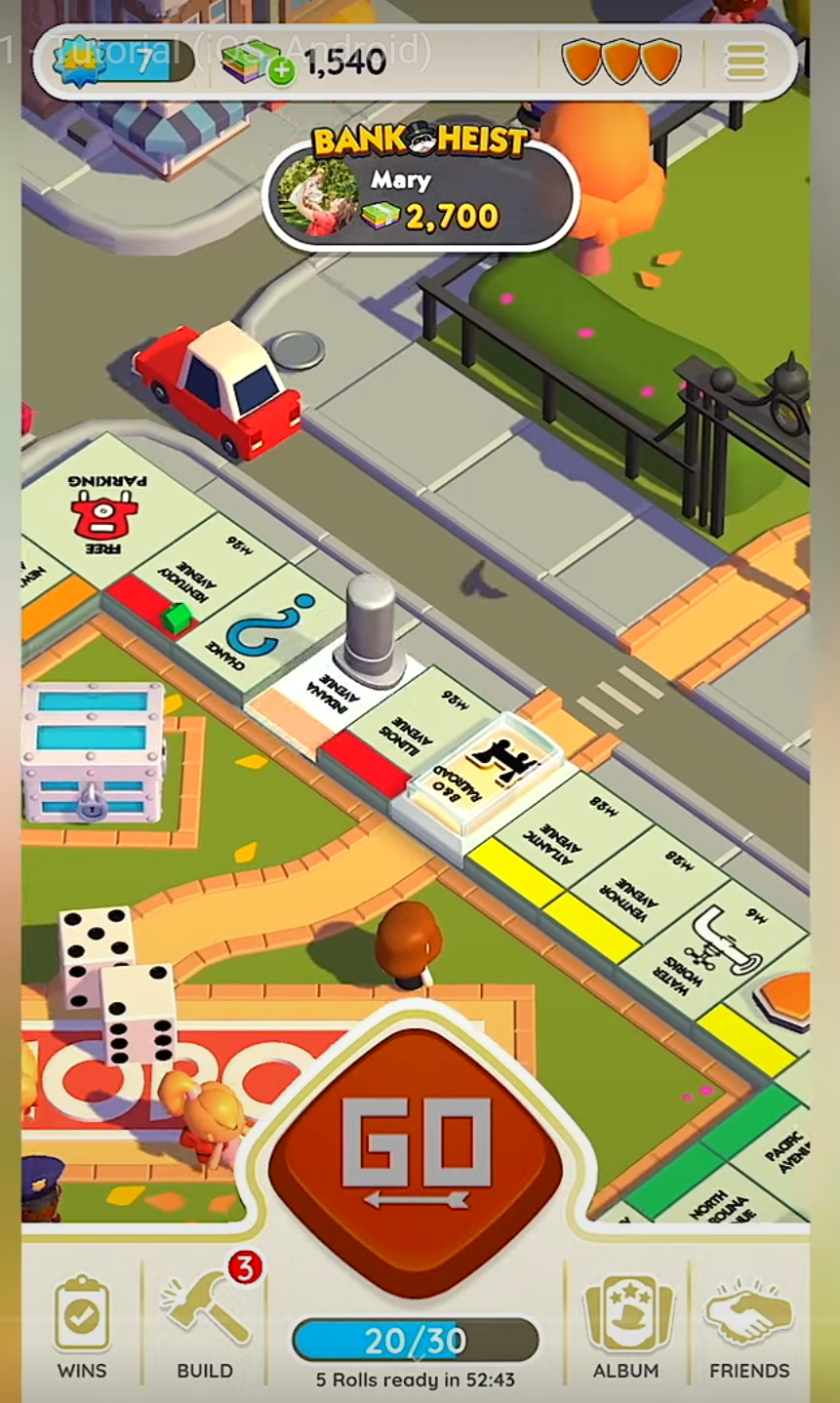Open the Build menu
The height and width of the screenshot is (1403, 840).
206,1327
